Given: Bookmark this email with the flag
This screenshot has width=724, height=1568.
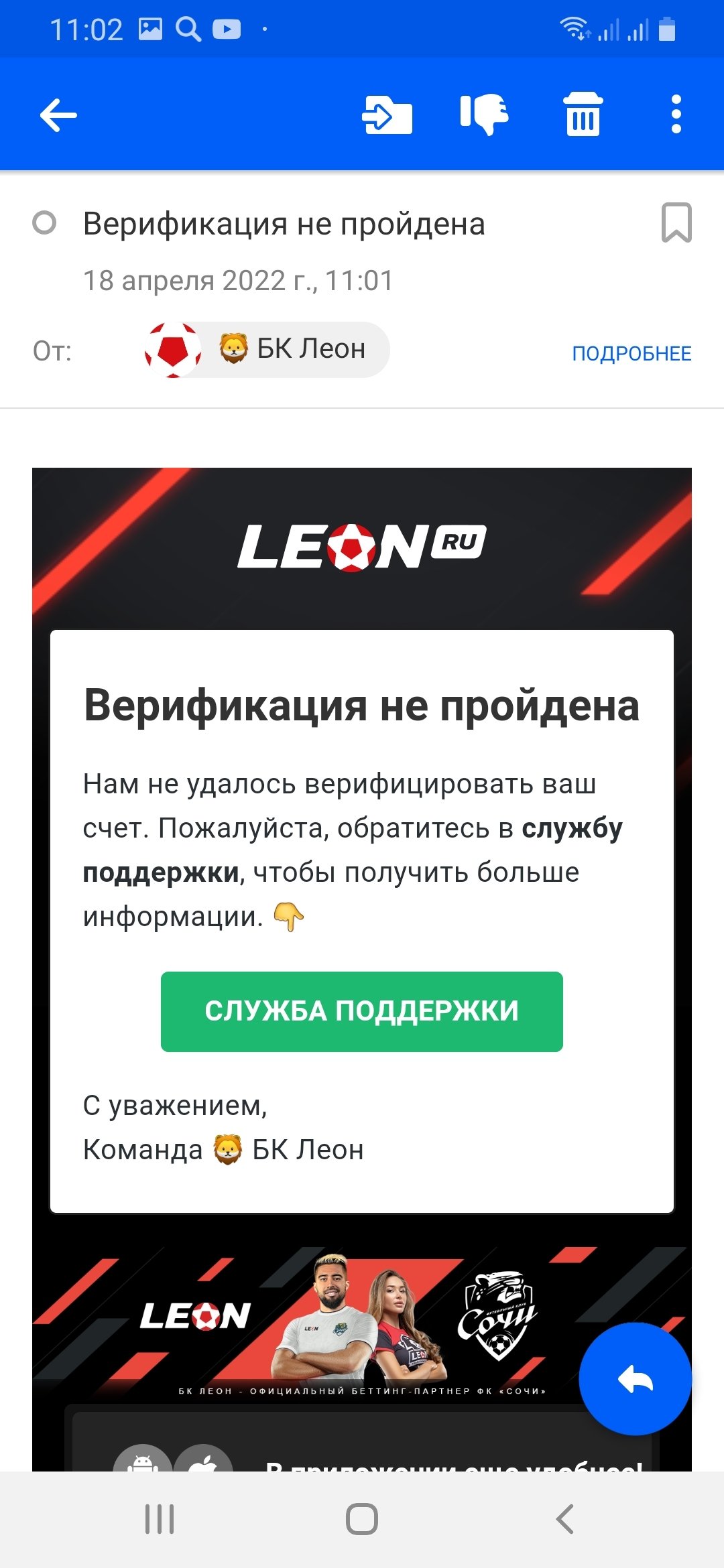Looking at the screenshot, I should pyautogui.click(x=676, y=222).
